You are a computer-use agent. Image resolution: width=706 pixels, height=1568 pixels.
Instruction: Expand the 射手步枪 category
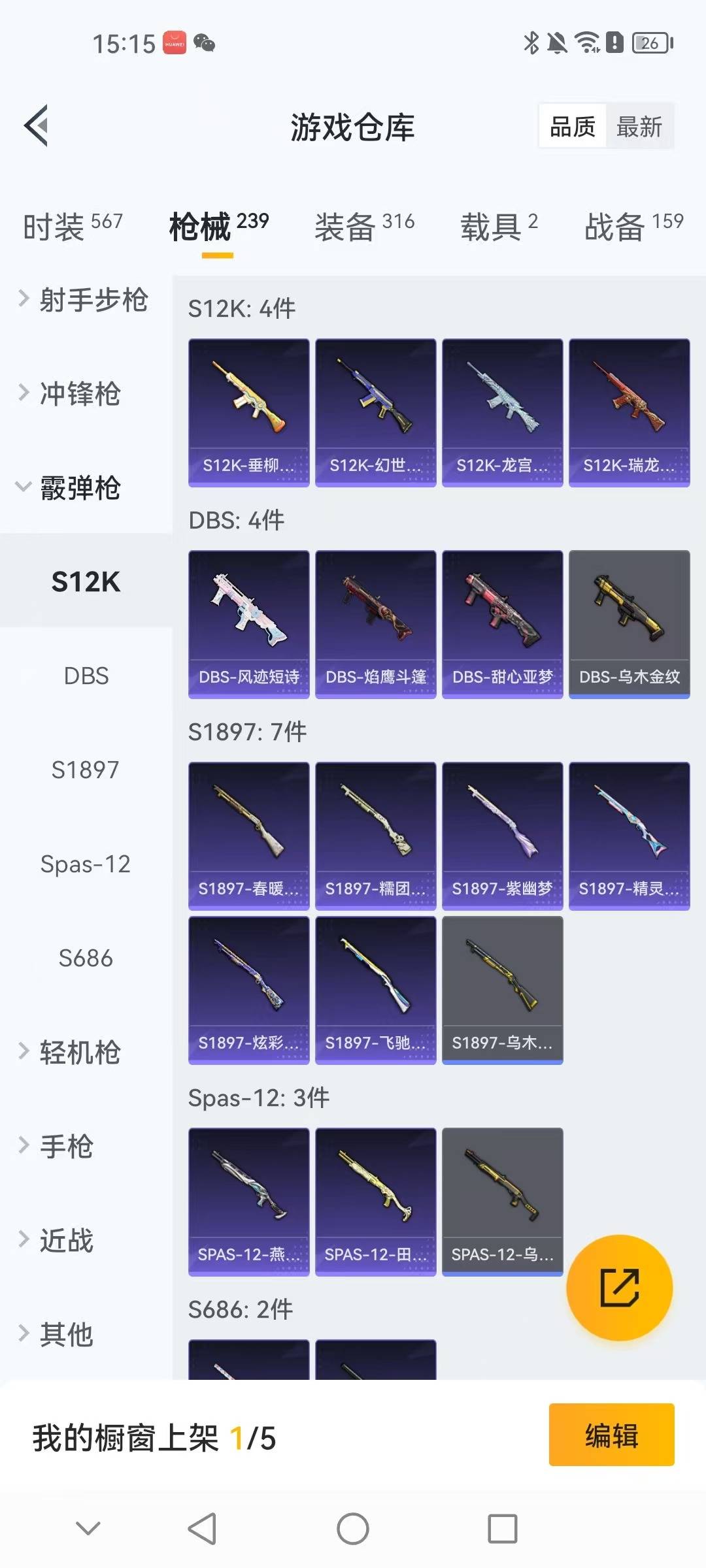point(85,300)
